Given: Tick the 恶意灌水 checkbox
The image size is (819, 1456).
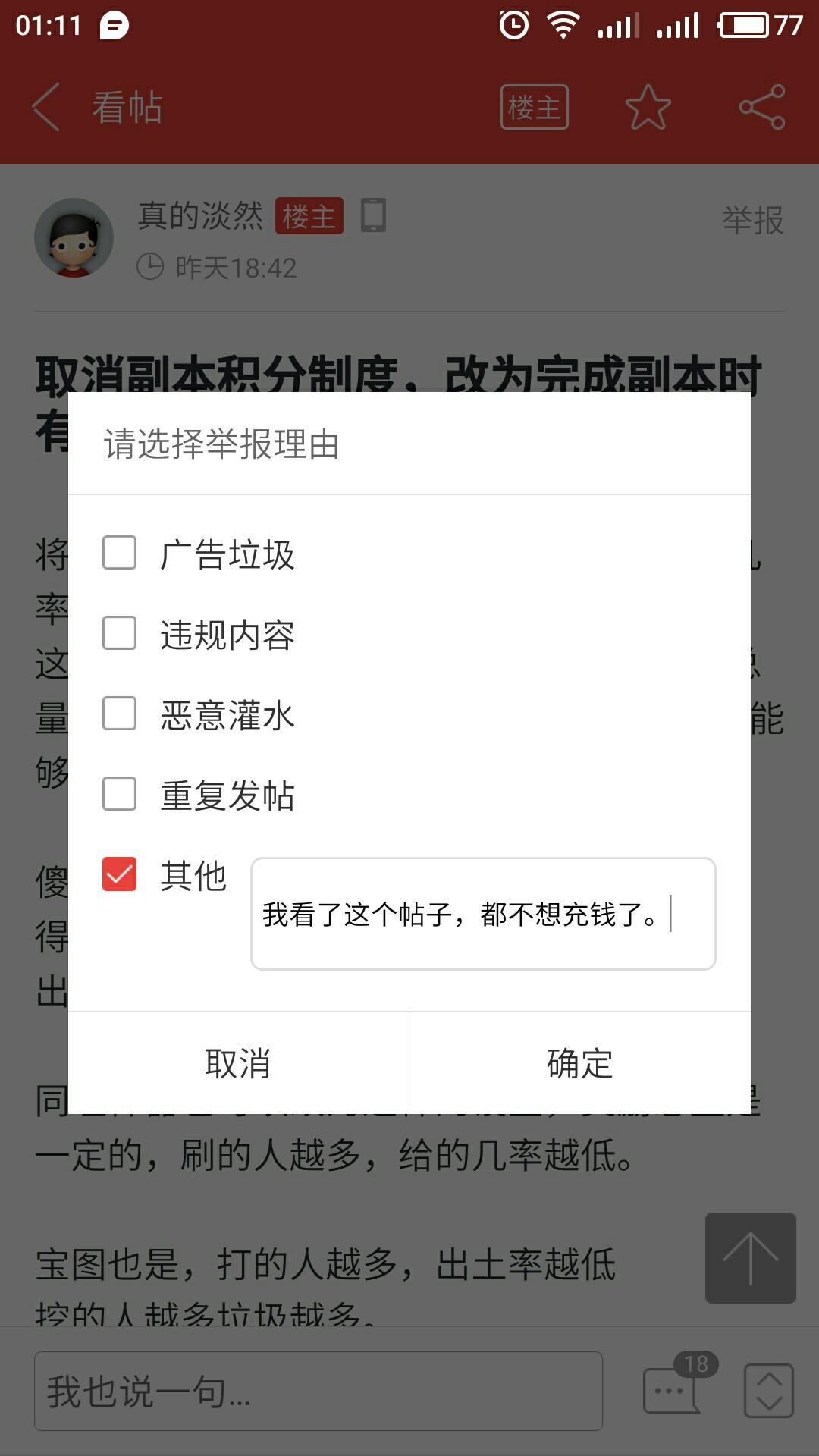Looking at the screenshot, I should pyautogui.click(x=120, y=714).
